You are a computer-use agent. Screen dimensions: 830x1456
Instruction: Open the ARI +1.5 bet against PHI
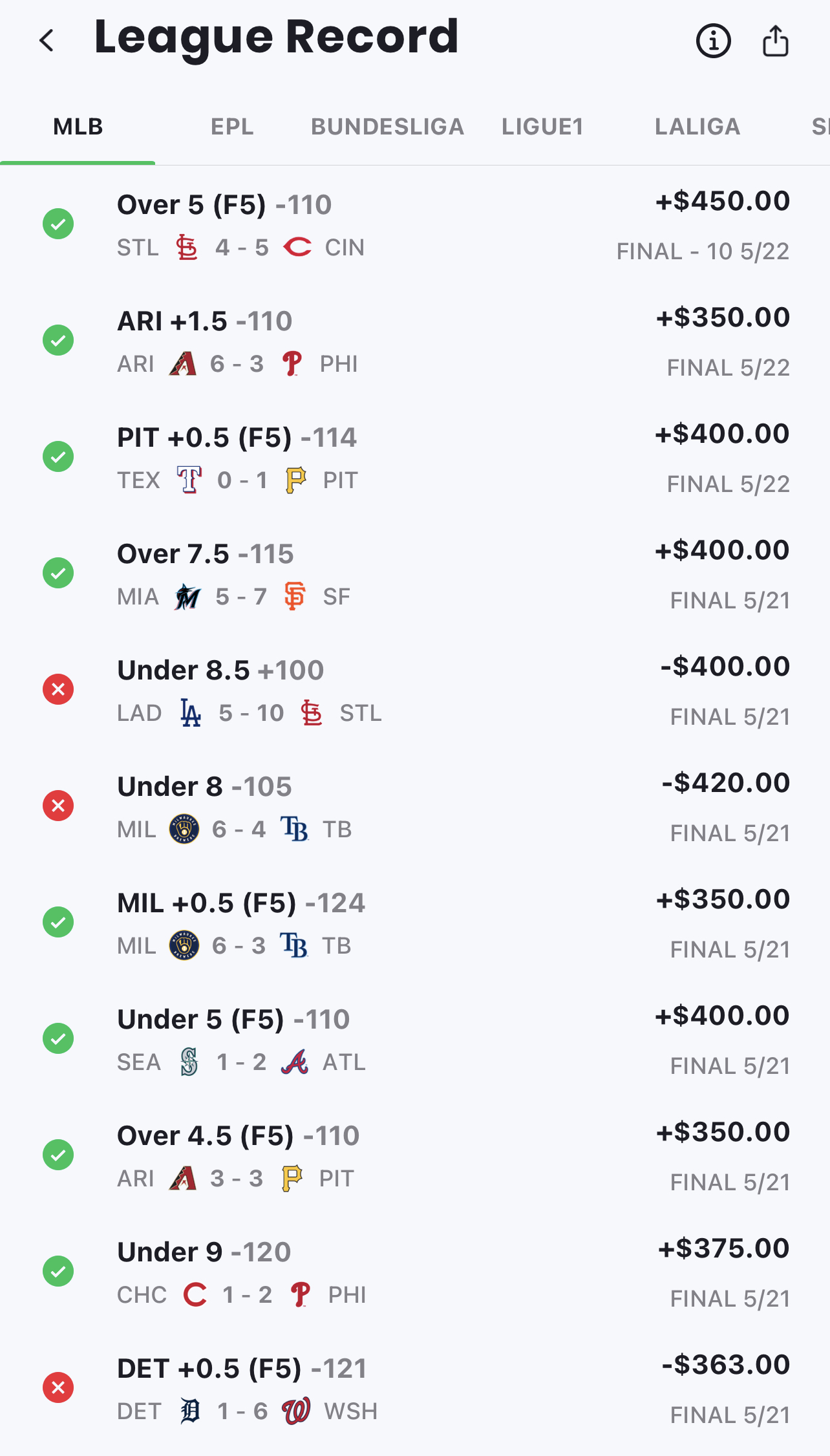click(414, 341)
